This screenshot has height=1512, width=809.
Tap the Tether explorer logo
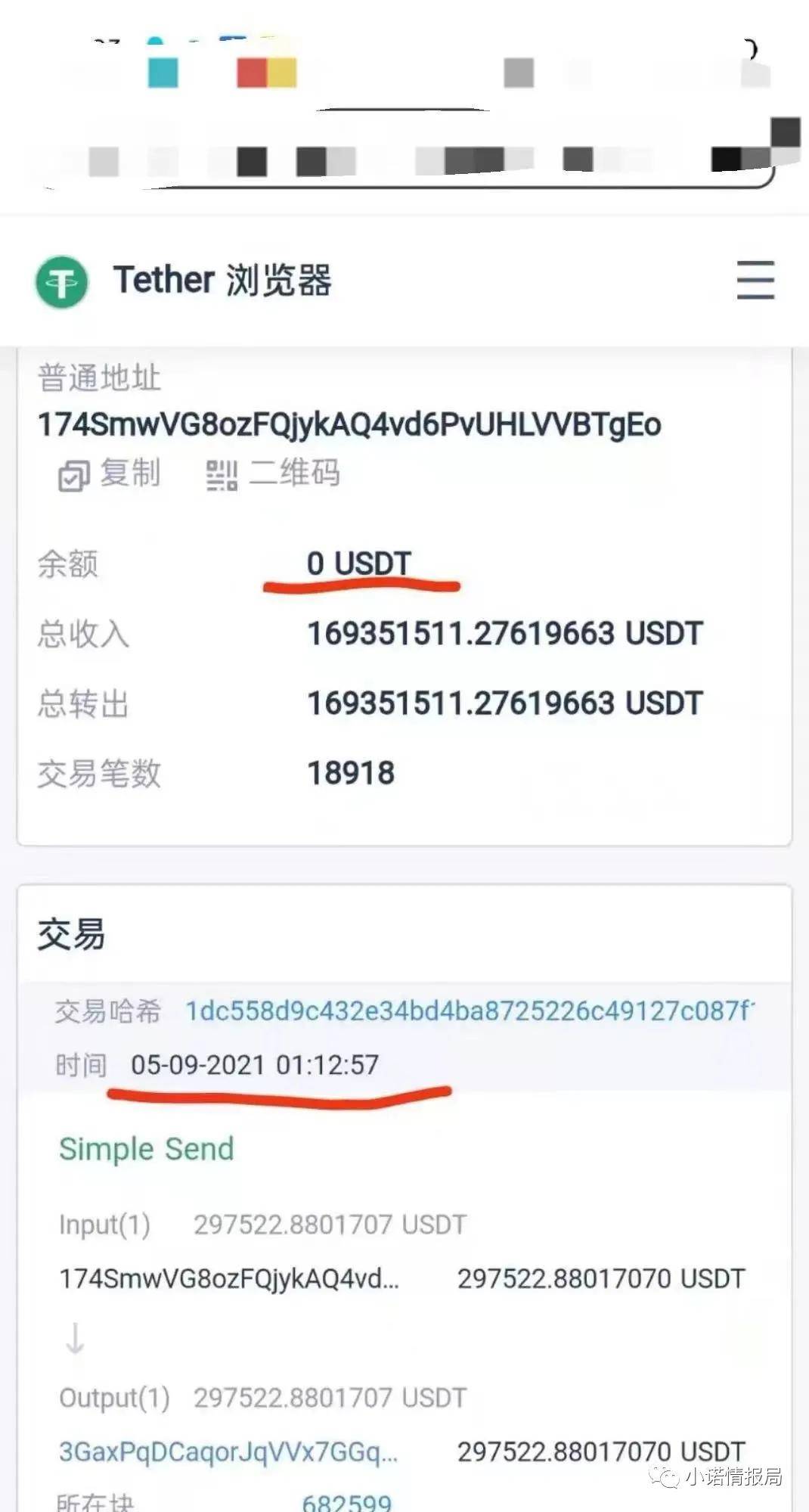click(62, 282)
